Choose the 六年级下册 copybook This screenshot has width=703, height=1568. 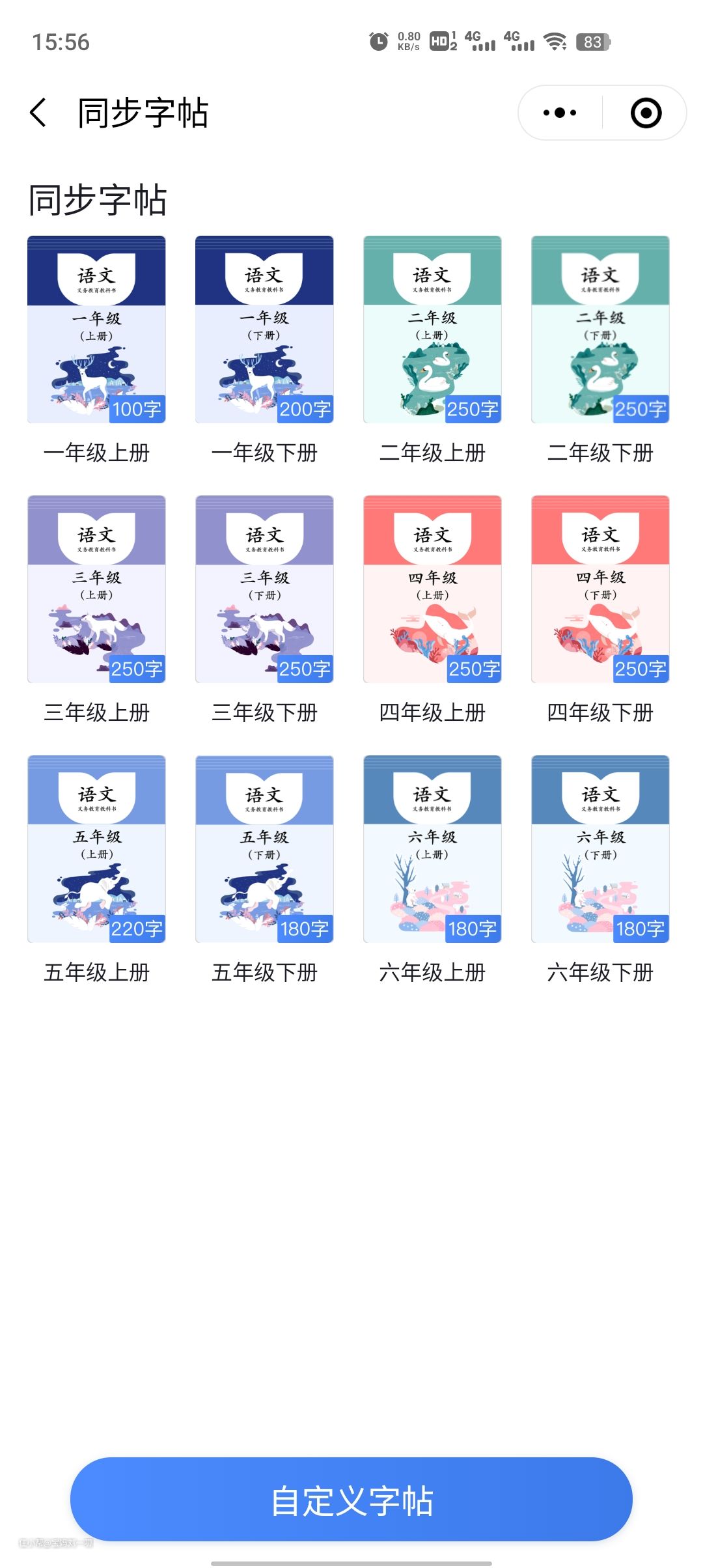[600, 849]
